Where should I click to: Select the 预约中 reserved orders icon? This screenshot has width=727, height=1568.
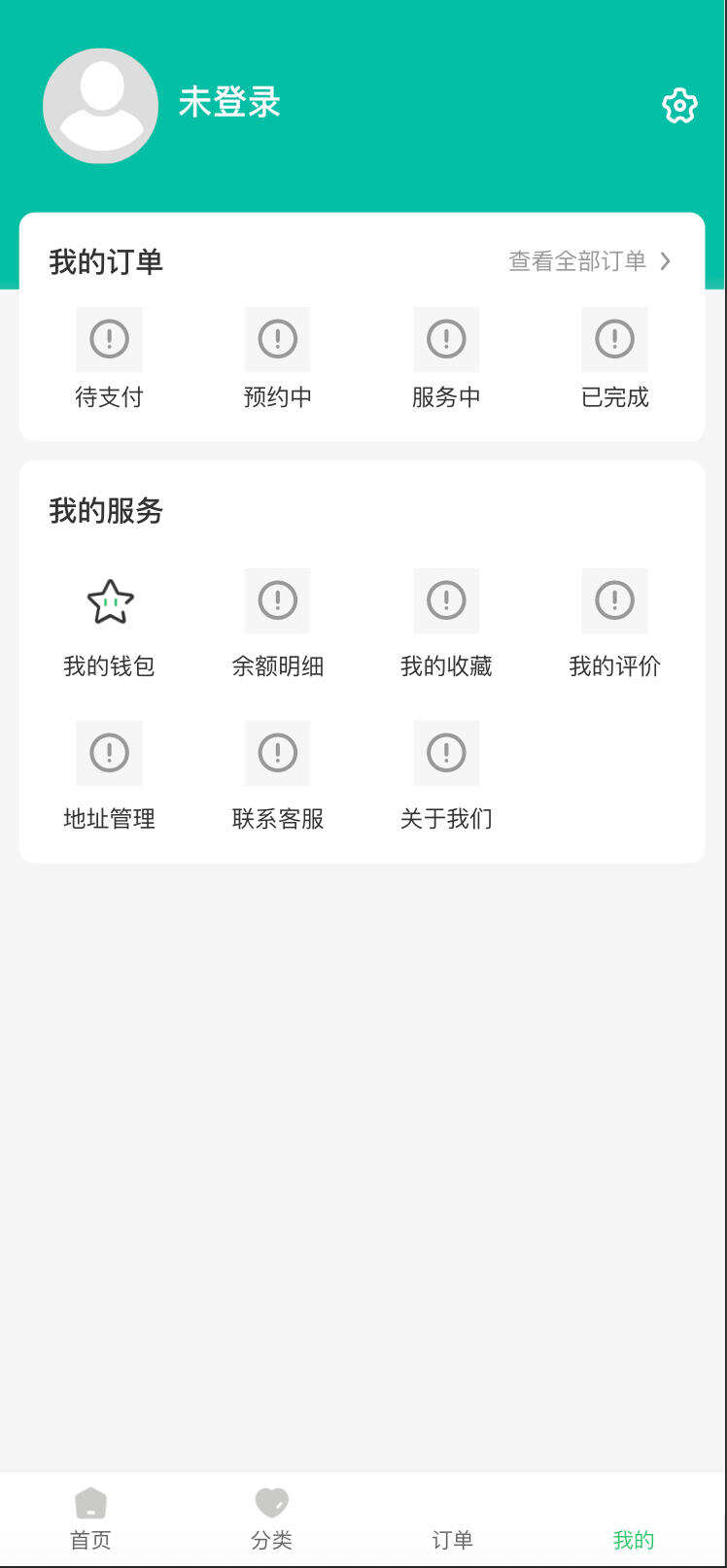tap(277, 339)
